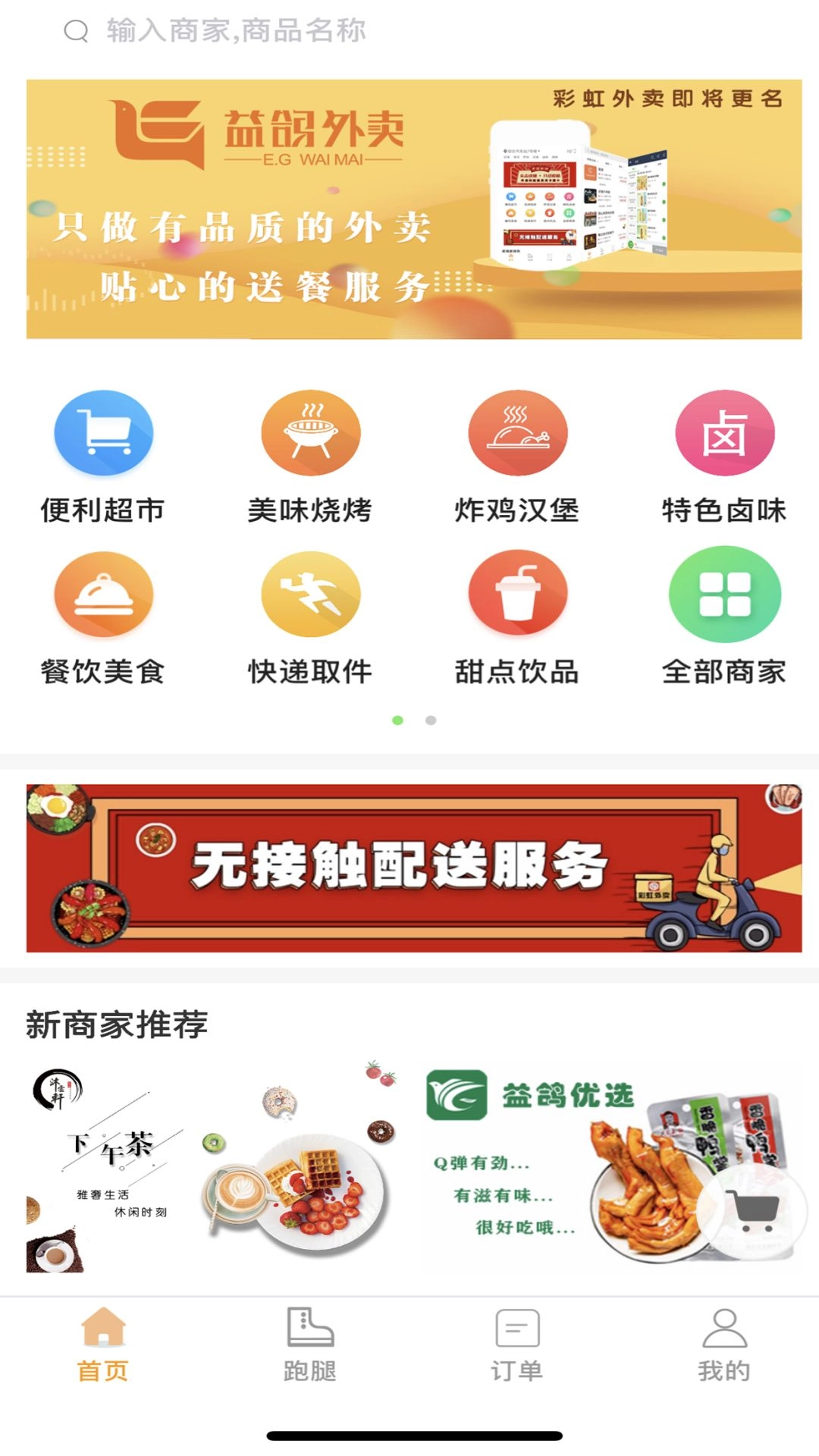Go to the 餐饮美食 category
The image size is (819, 1456).
pyautogui.click(x=103, y=616)
